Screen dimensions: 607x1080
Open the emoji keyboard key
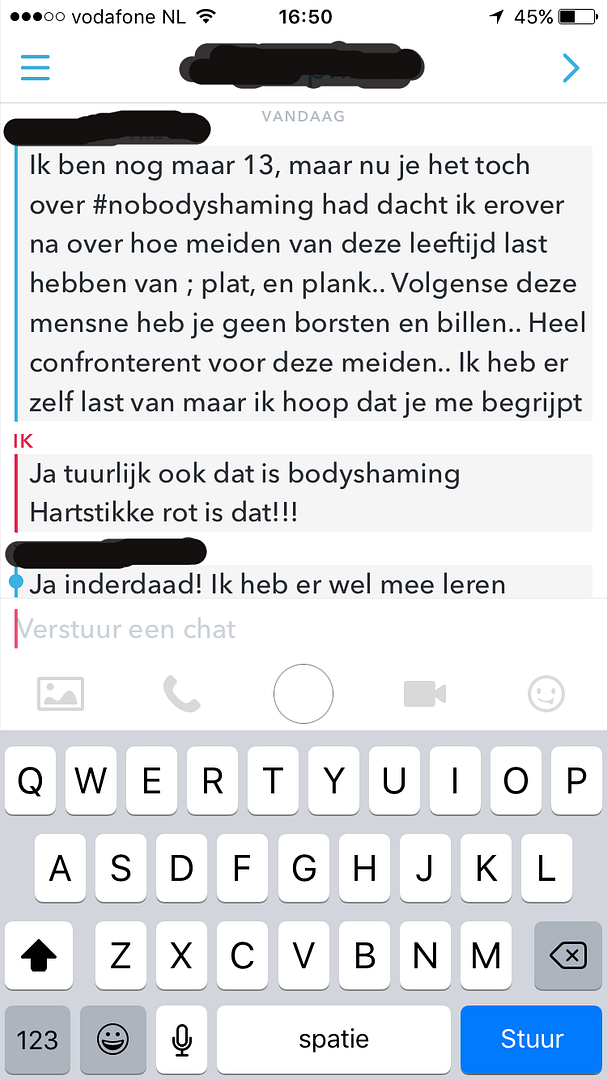(x=113, y=1039)
